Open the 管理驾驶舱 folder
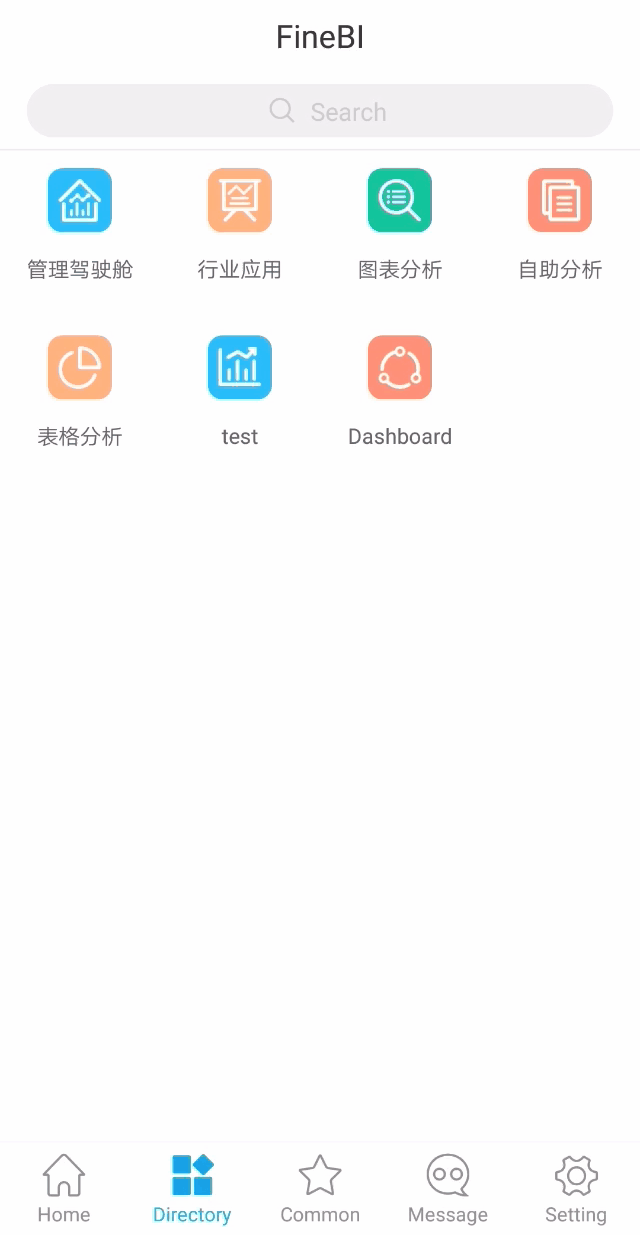 pos(80,201)
